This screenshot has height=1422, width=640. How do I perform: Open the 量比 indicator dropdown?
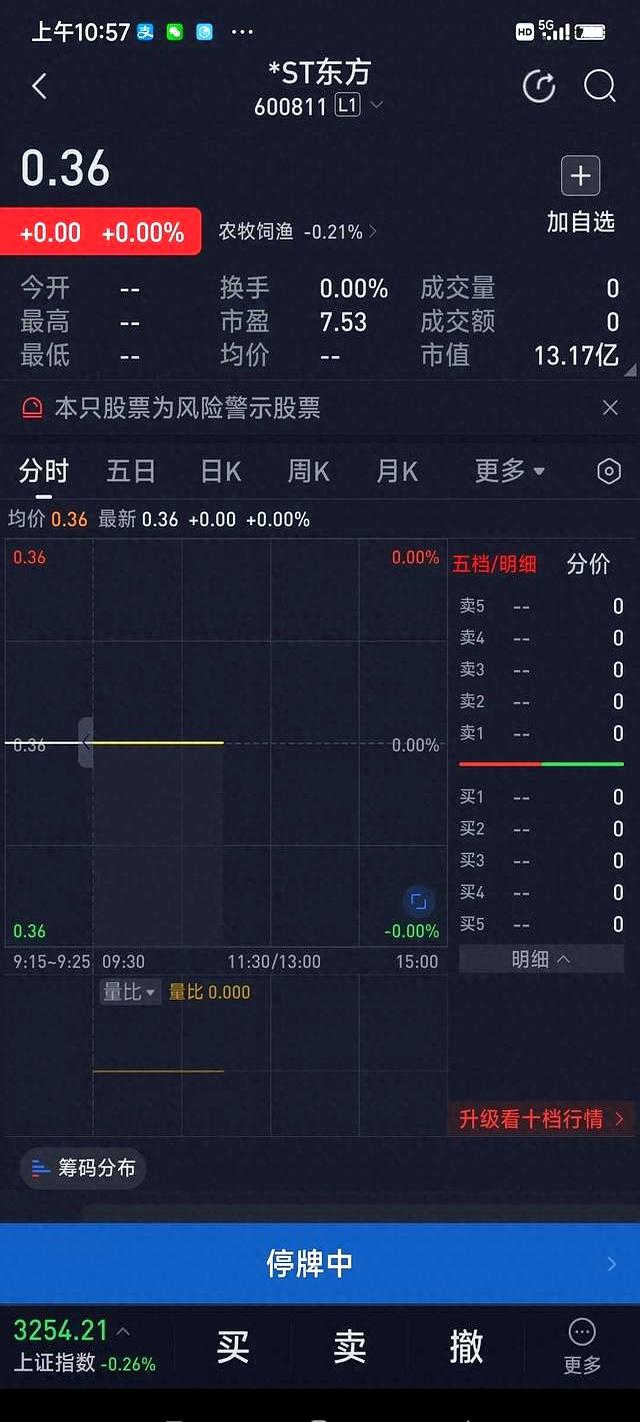130,992
